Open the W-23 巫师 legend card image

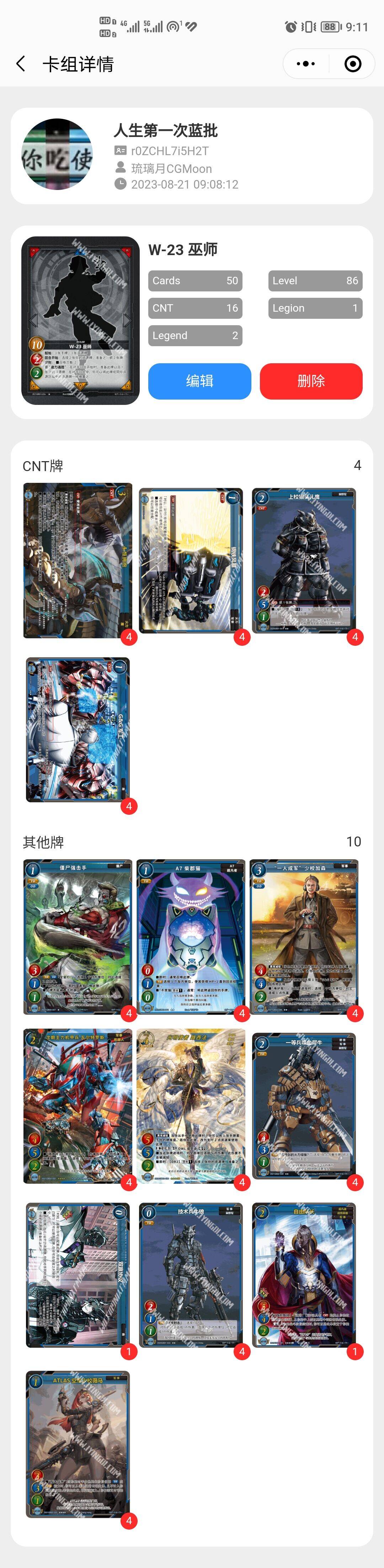pos(80,320)
